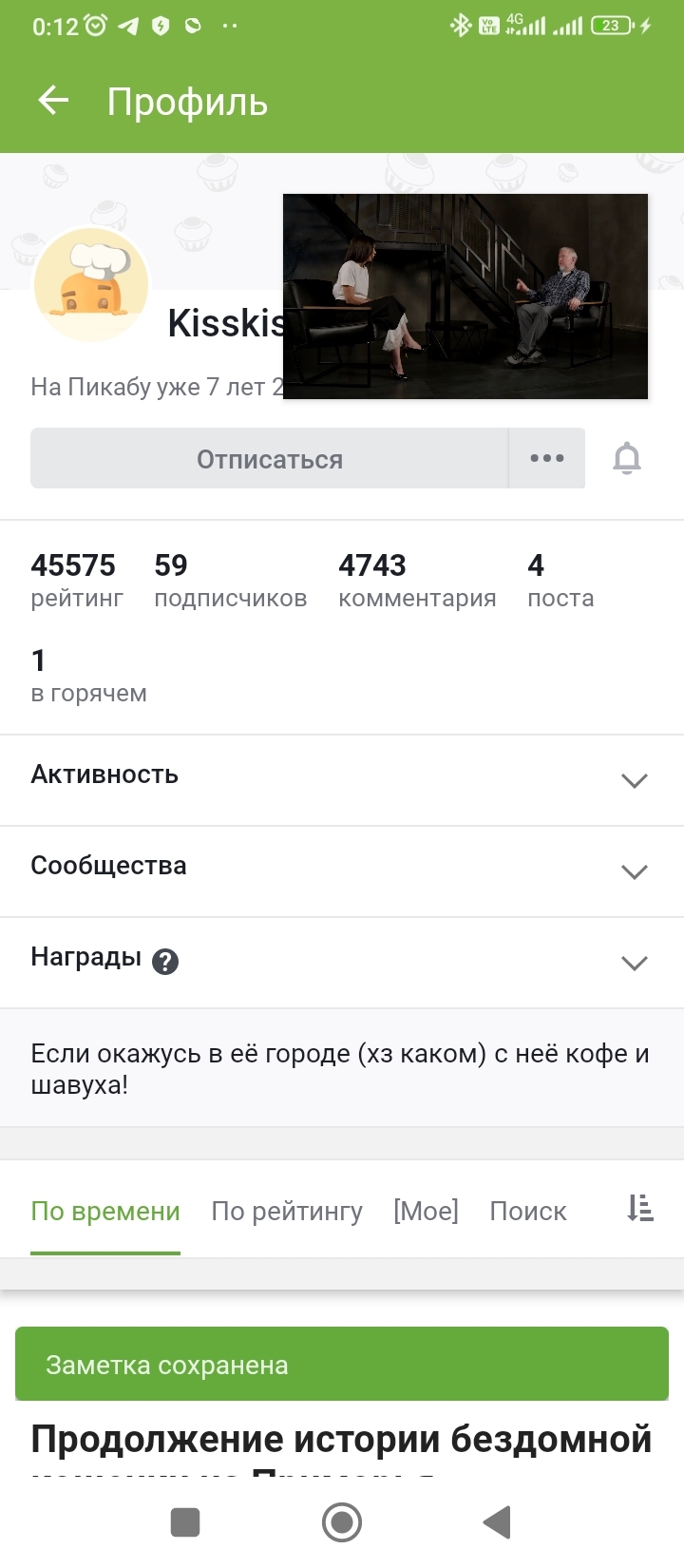Screen dimensions: 684x1568
Task: Expand the Активность section
Action: pos(342,779)
